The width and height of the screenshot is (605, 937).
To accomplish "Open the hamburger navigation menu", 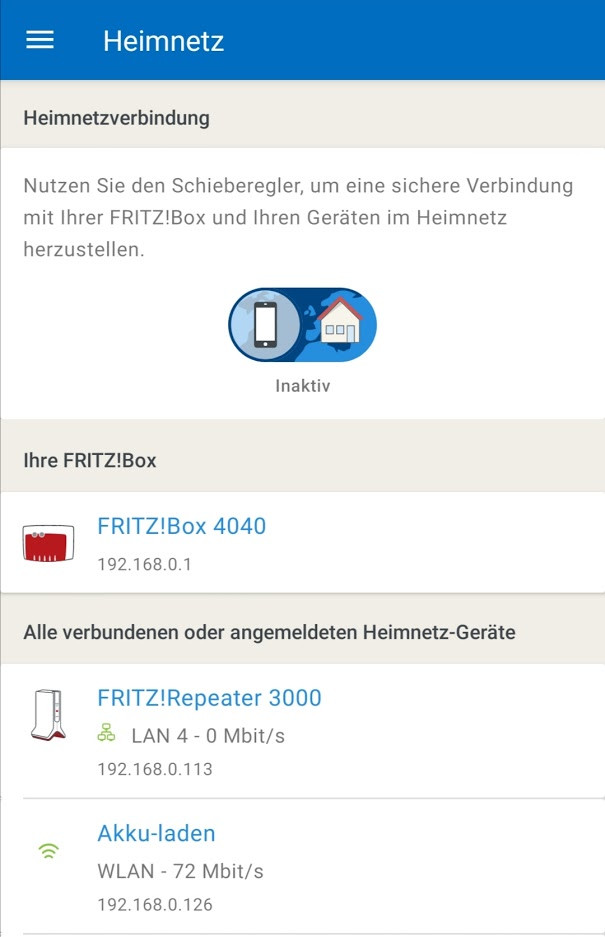I will click(40, 40).
